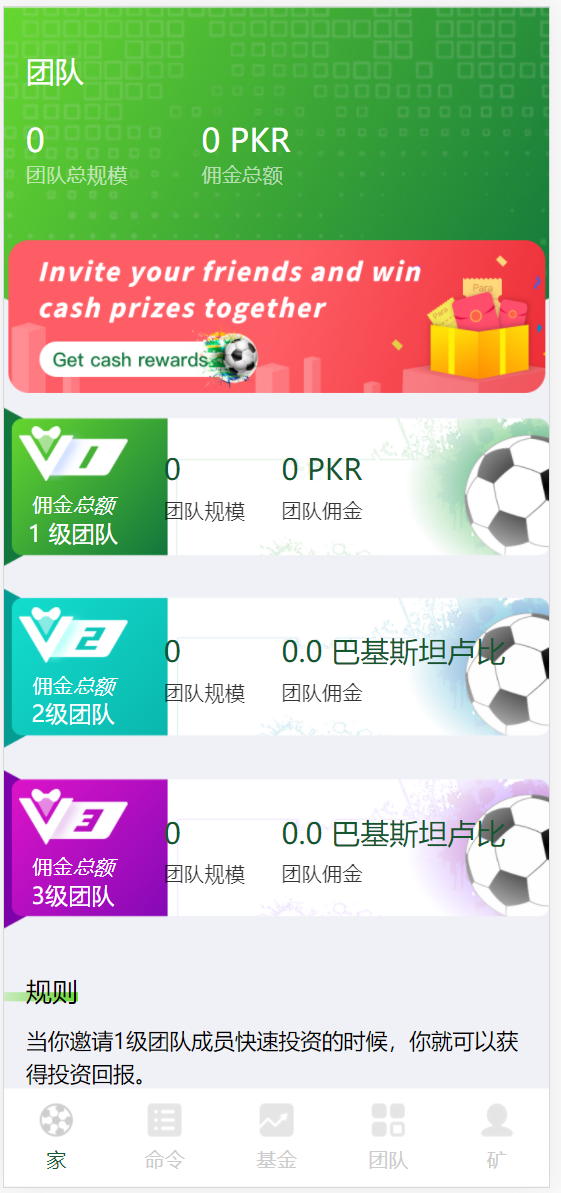Switch to the 家 home tab
Screen dimensions: 561x1193
coord(56,1137)
